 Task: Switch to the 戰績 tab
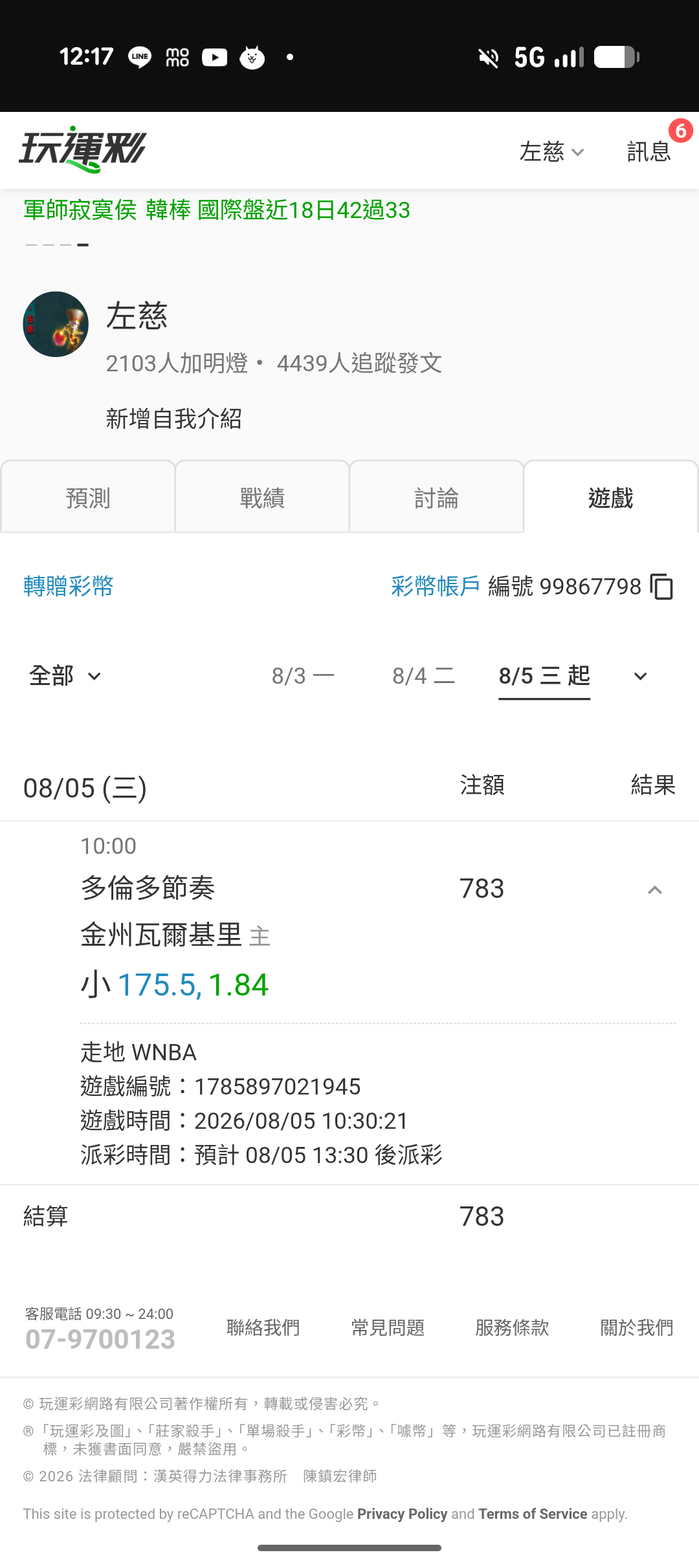(x=262, y=497)
